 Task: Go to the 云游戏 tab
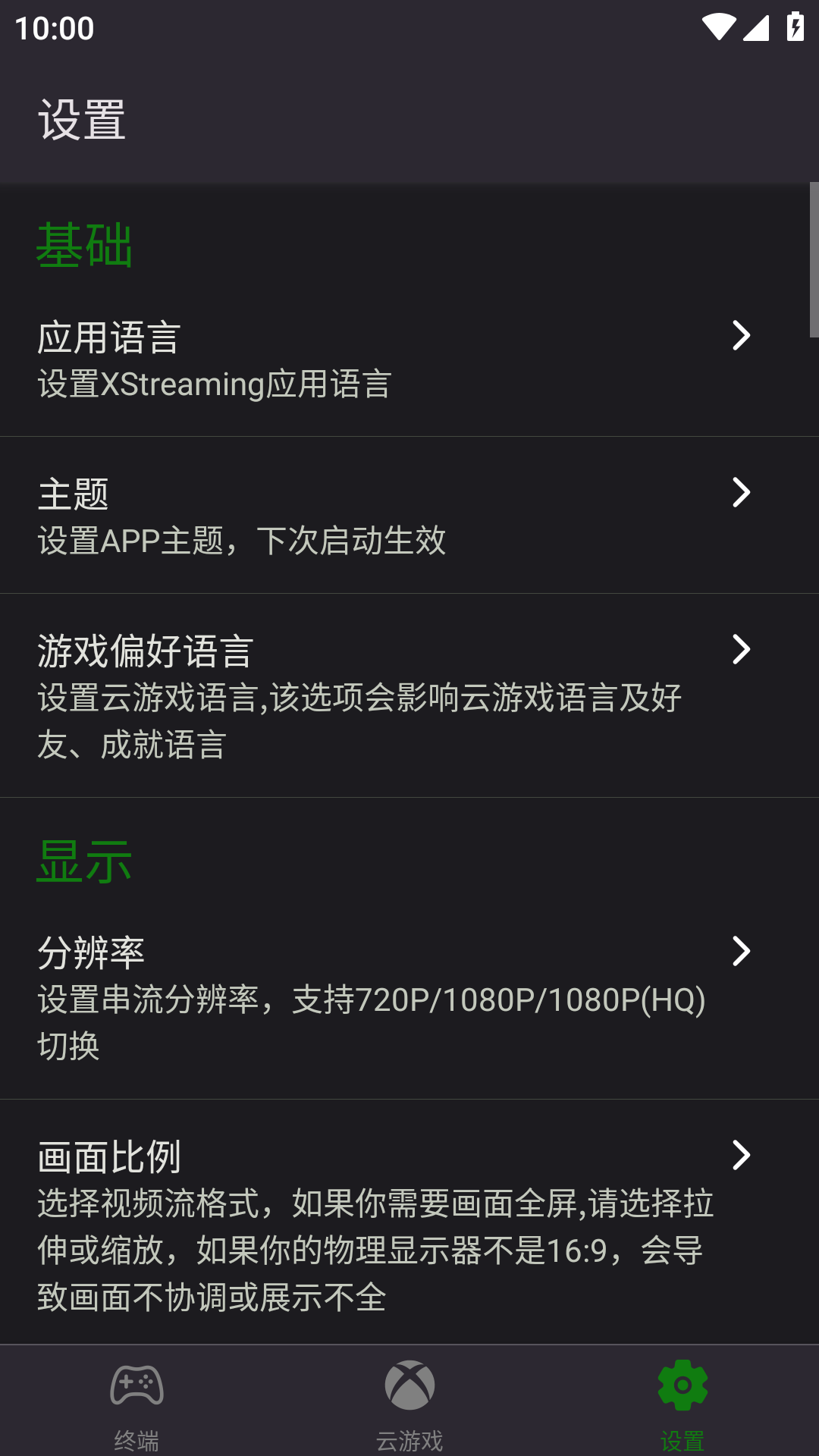409,1403
